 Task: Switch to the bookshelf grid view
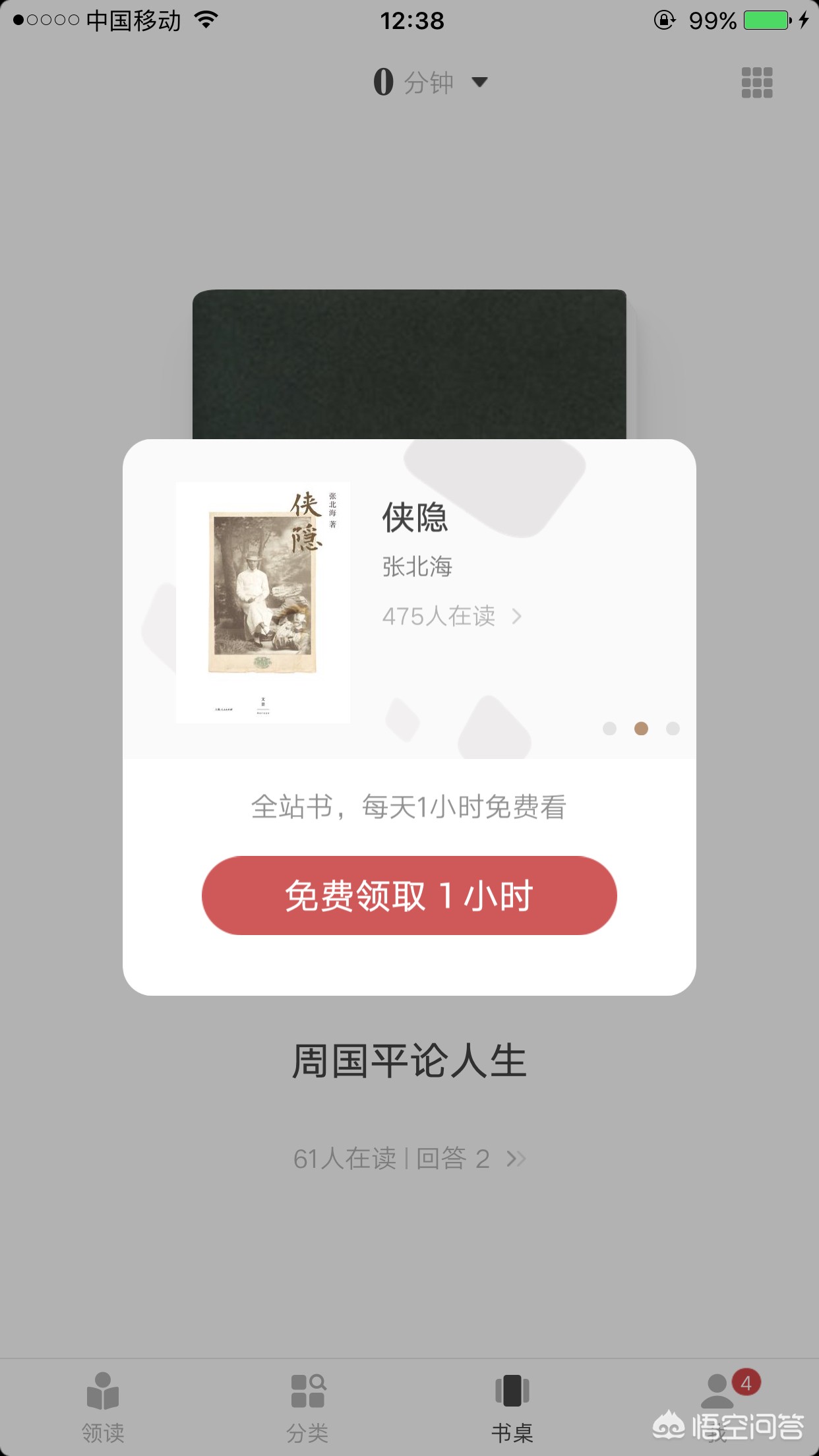(756, 82)
